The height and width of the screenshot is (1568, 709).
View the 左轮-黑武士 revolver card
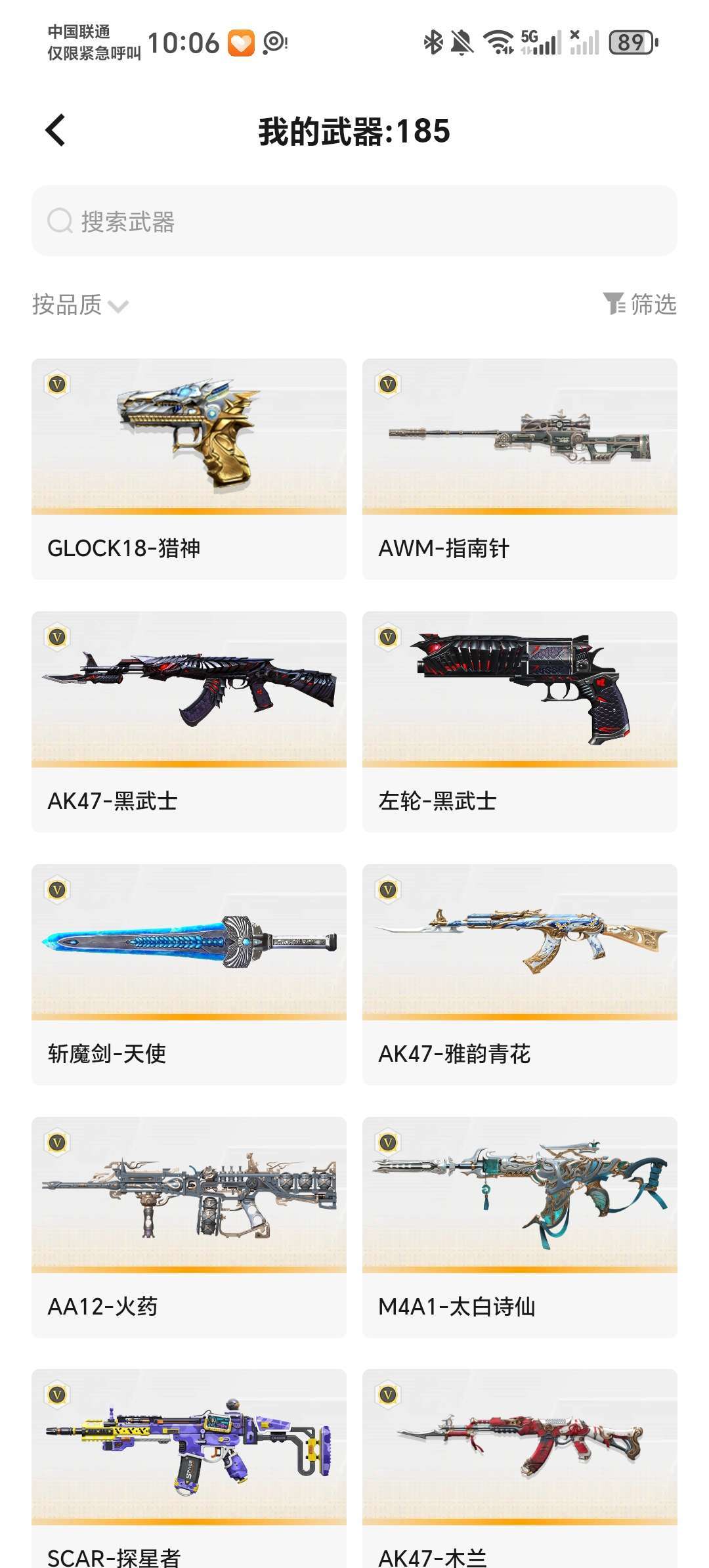click(x=520, y=722)
